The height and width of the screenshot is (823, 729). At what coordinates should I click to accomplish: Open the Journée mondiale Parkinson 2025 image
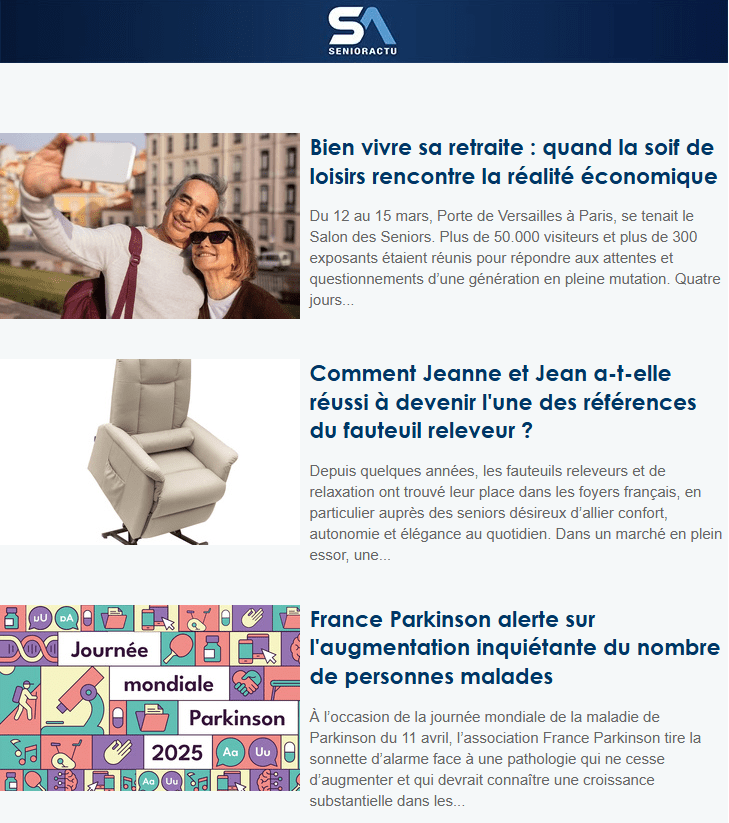coord(150,698)
